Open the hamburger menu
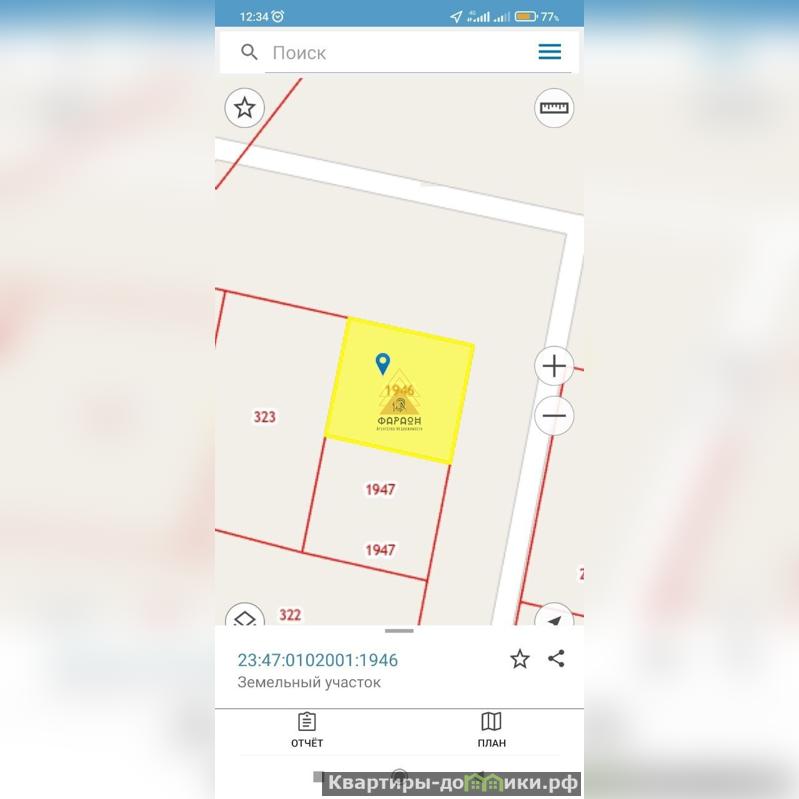This screenshot has height=799, width=799. [x=549, y=52]
